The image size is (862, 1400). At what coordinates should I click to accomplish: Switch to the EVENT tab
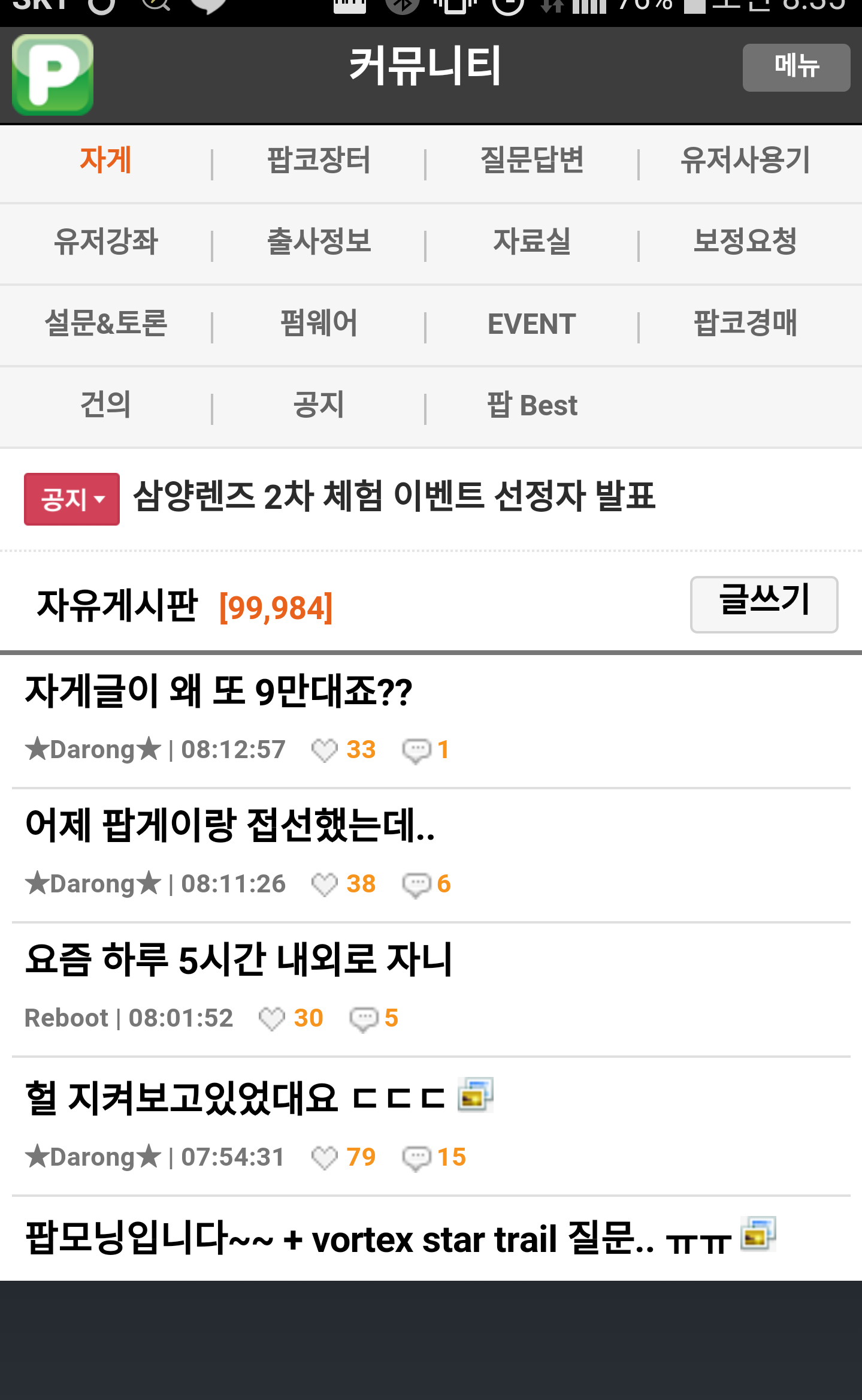click(x=532, y=324)
